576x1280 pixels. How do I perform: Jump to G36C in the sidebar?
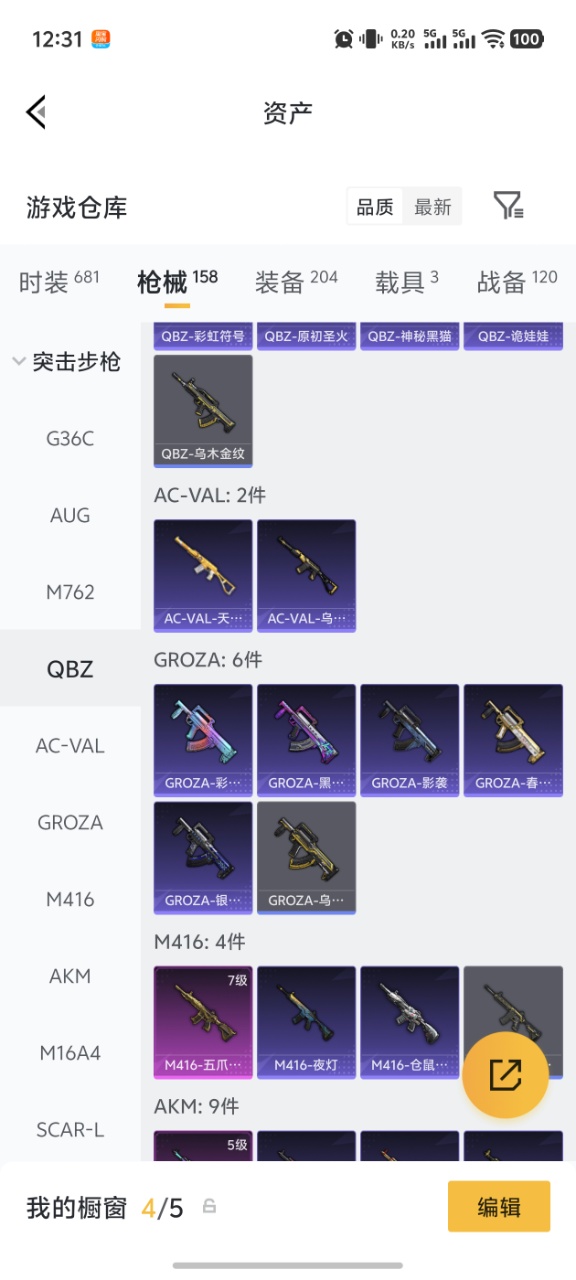point(70,438)
